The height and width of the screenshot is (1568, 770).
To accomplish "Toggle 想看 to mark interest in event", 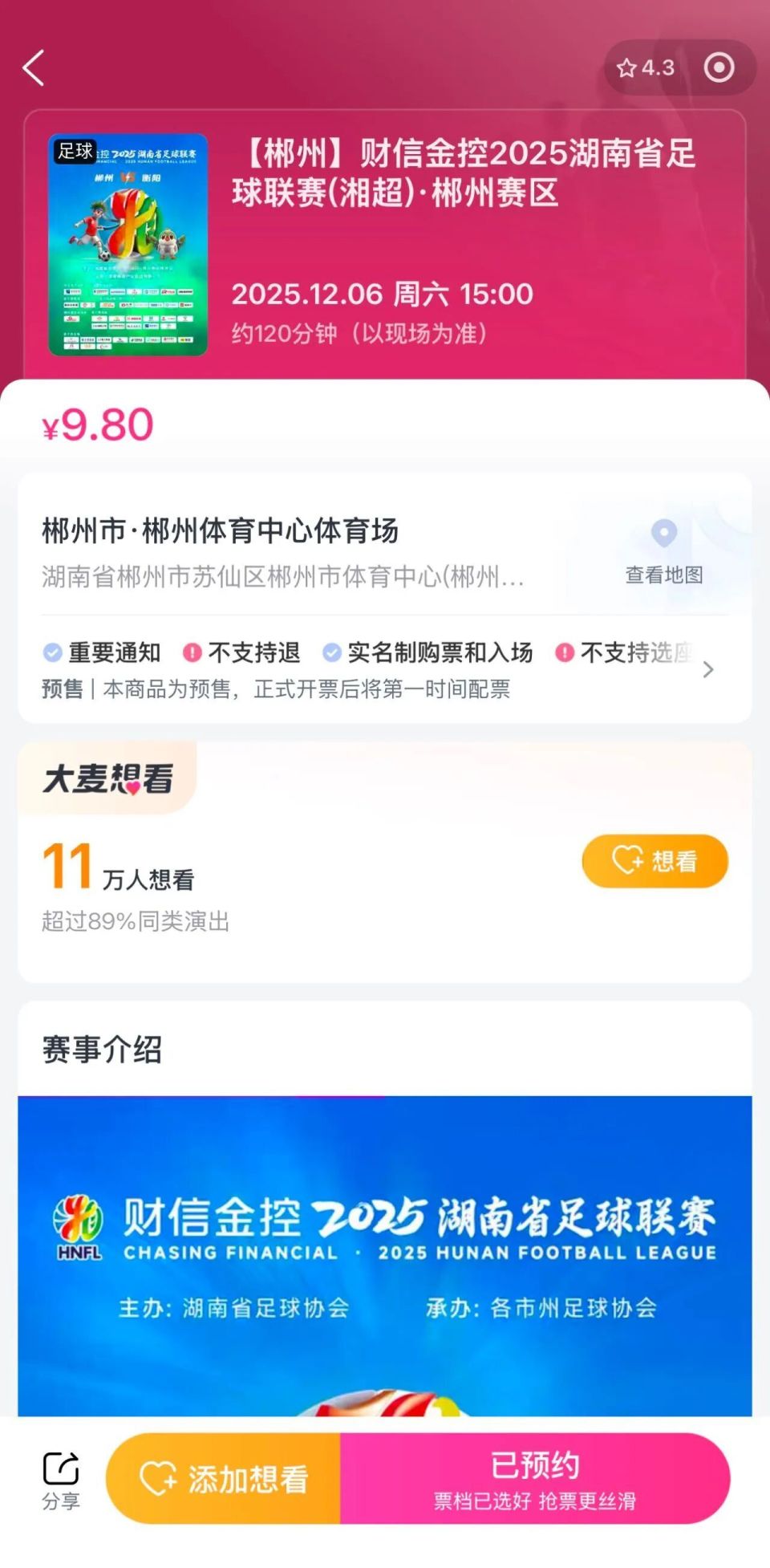I will 654,860.
